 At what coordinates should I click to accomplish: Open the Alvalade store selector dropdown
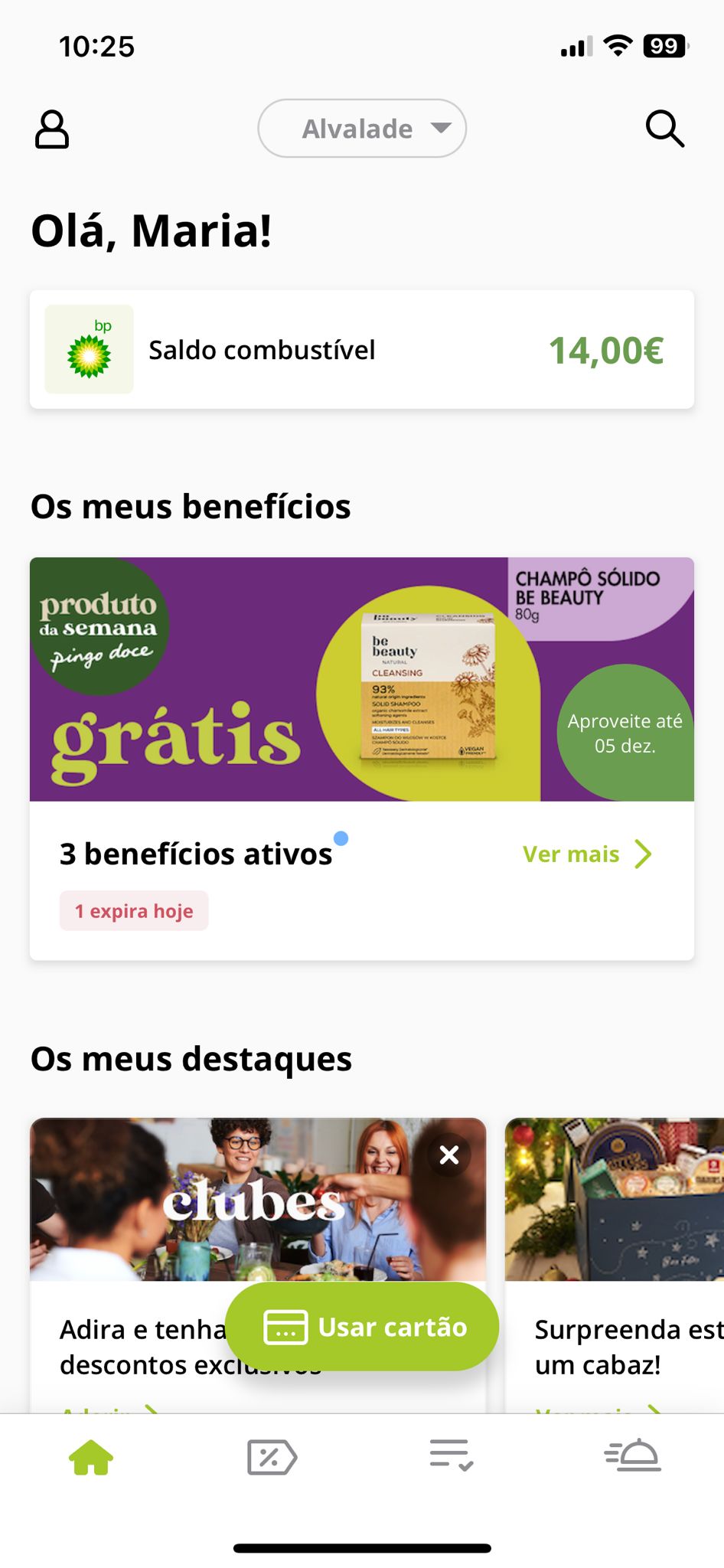(361, 129)
